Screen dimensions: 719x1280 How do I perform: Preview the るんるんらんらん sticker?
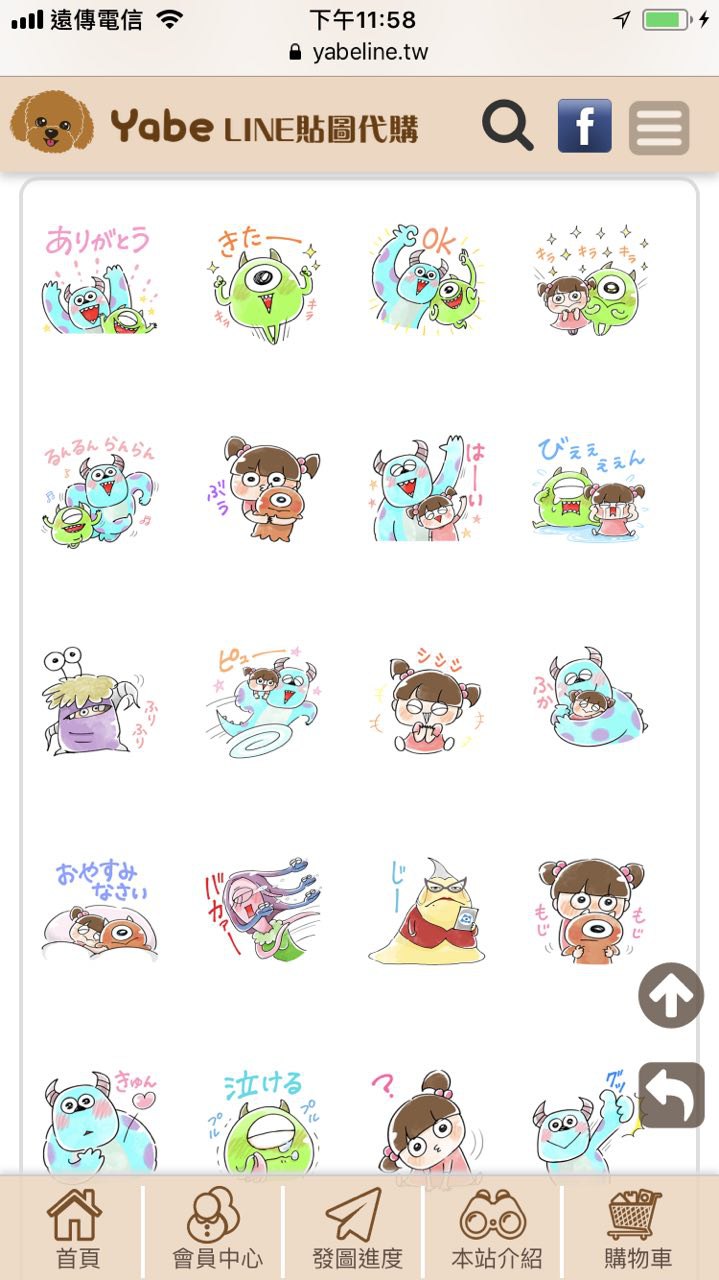pyautogui.click(x=99, y=490)
